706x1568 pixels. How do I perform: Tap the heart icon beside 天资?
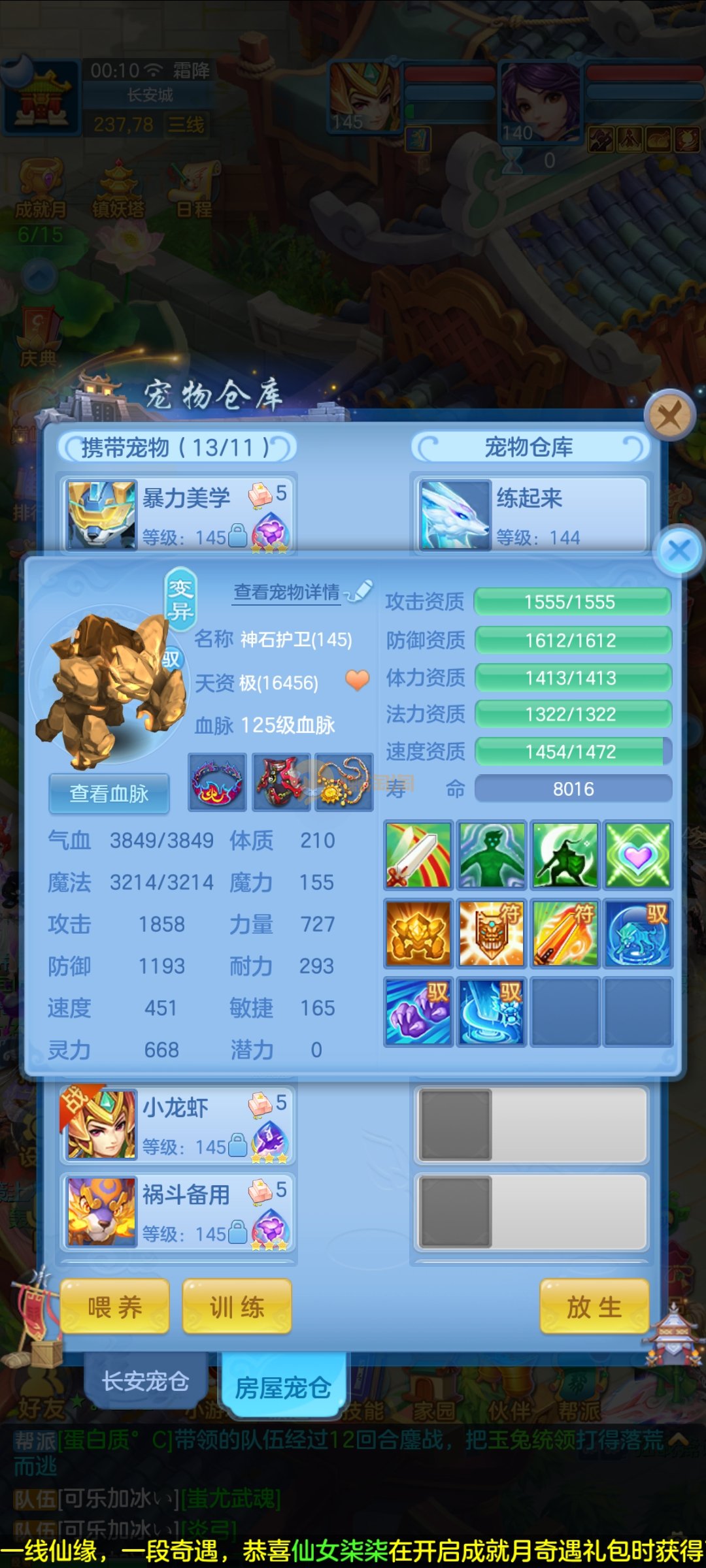(x=358, y=681)
